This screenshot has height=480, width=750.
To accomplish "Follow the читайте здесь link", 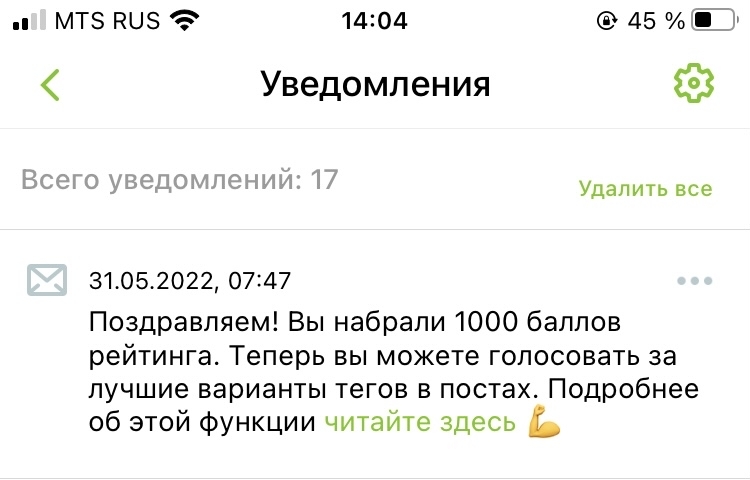I will click(x=419, y=422).
